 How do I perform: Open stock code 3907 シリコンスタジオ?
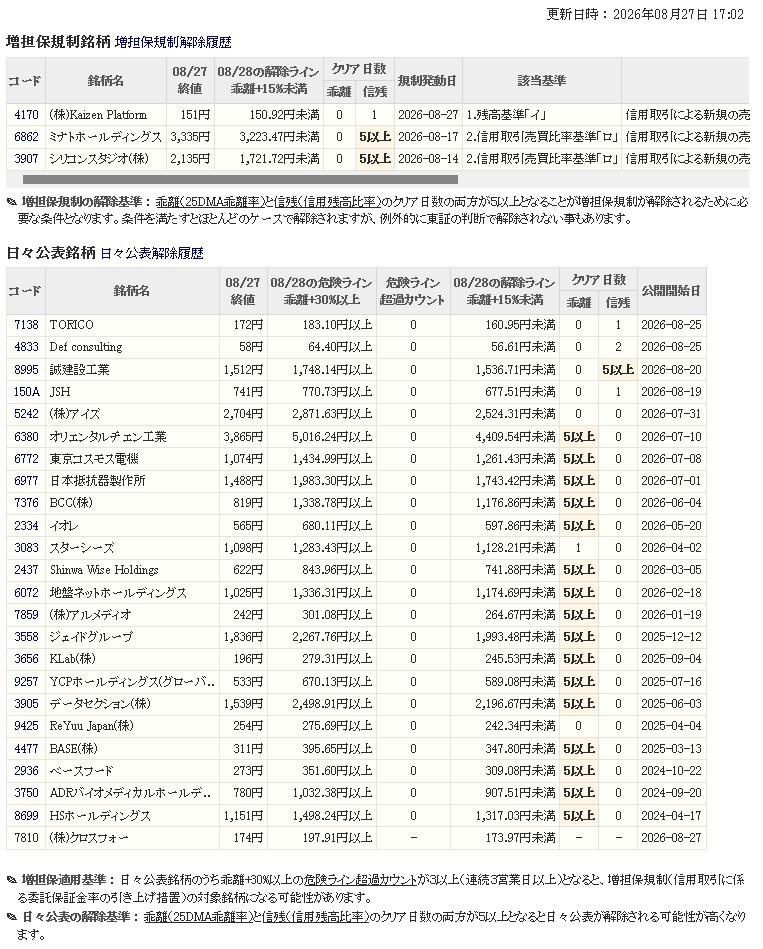pos(26,159)
